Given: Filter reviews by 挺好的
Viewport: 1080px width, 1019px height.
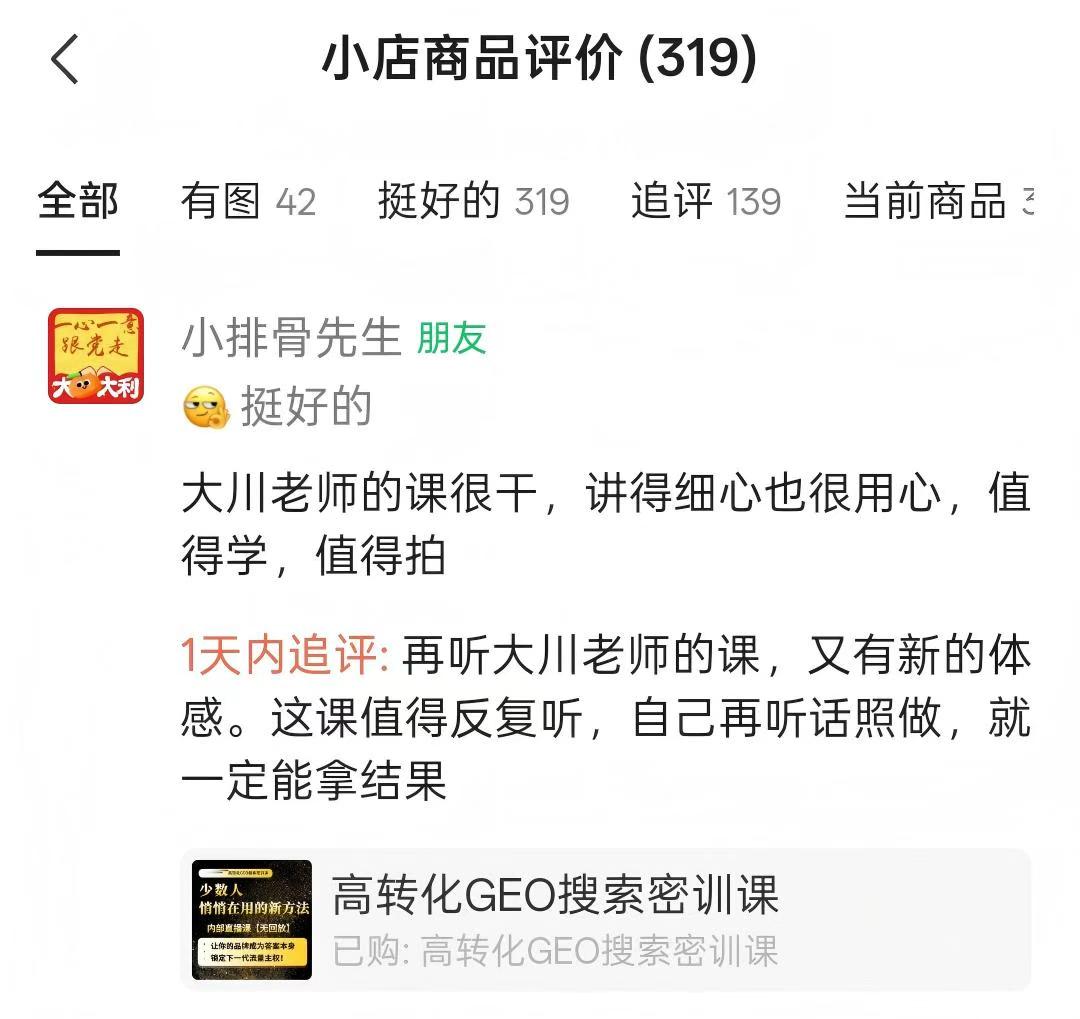Looking at the screenshot, I should pos(473,202).
